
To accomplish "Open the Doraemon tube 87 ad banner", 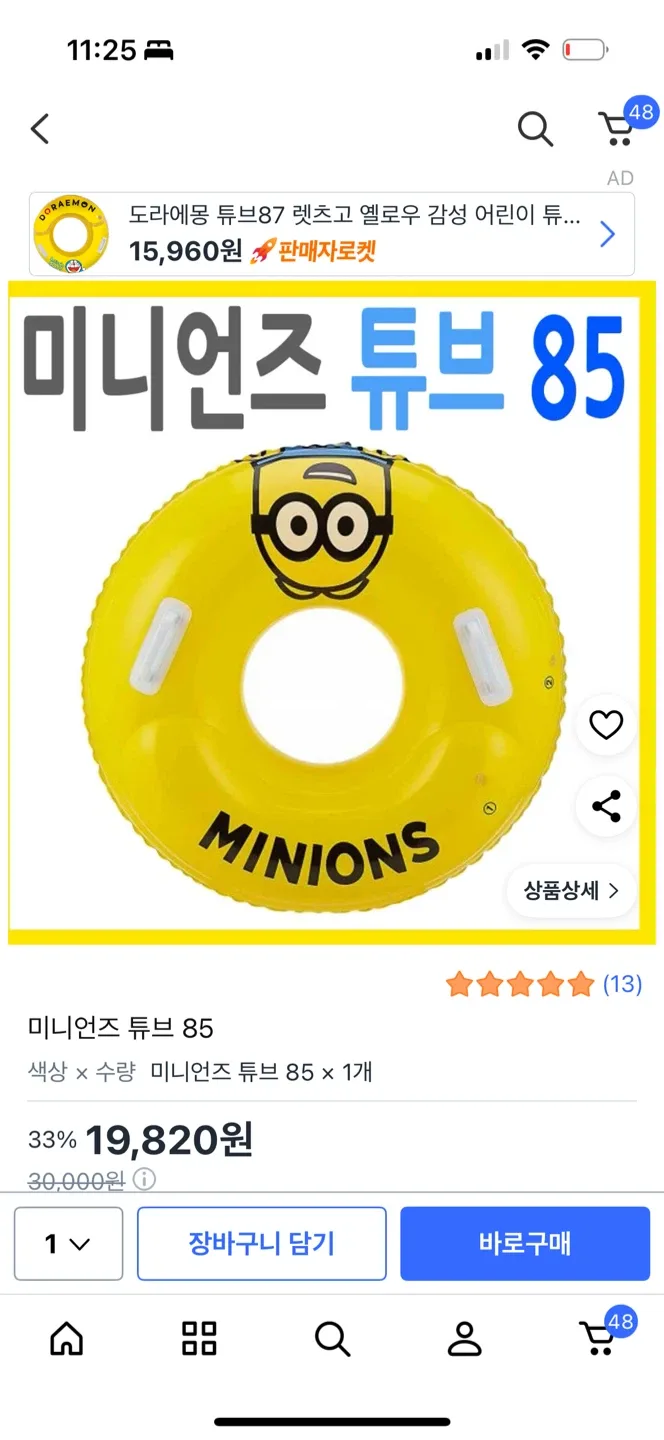I will tap(331, 234).
